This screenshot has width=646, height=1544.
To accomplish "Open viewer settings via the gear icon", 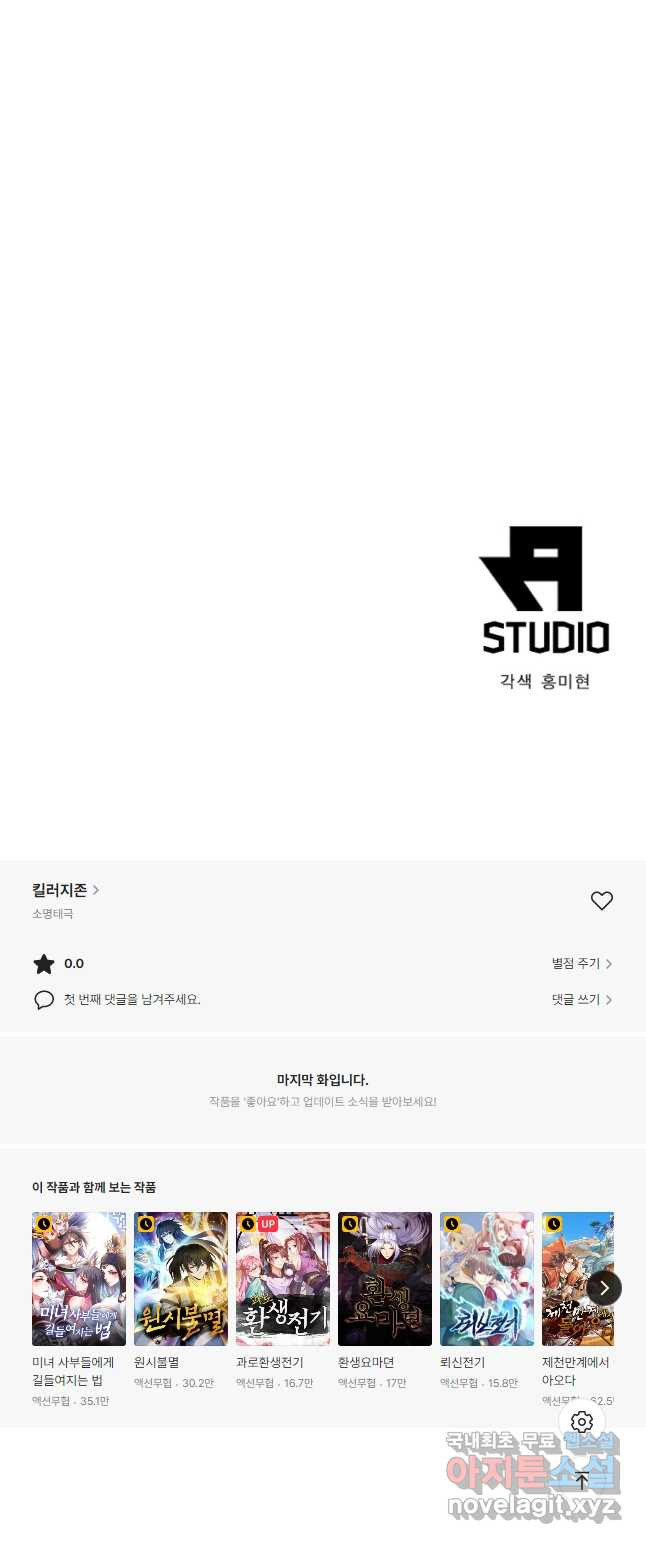I will [582, 1422].
